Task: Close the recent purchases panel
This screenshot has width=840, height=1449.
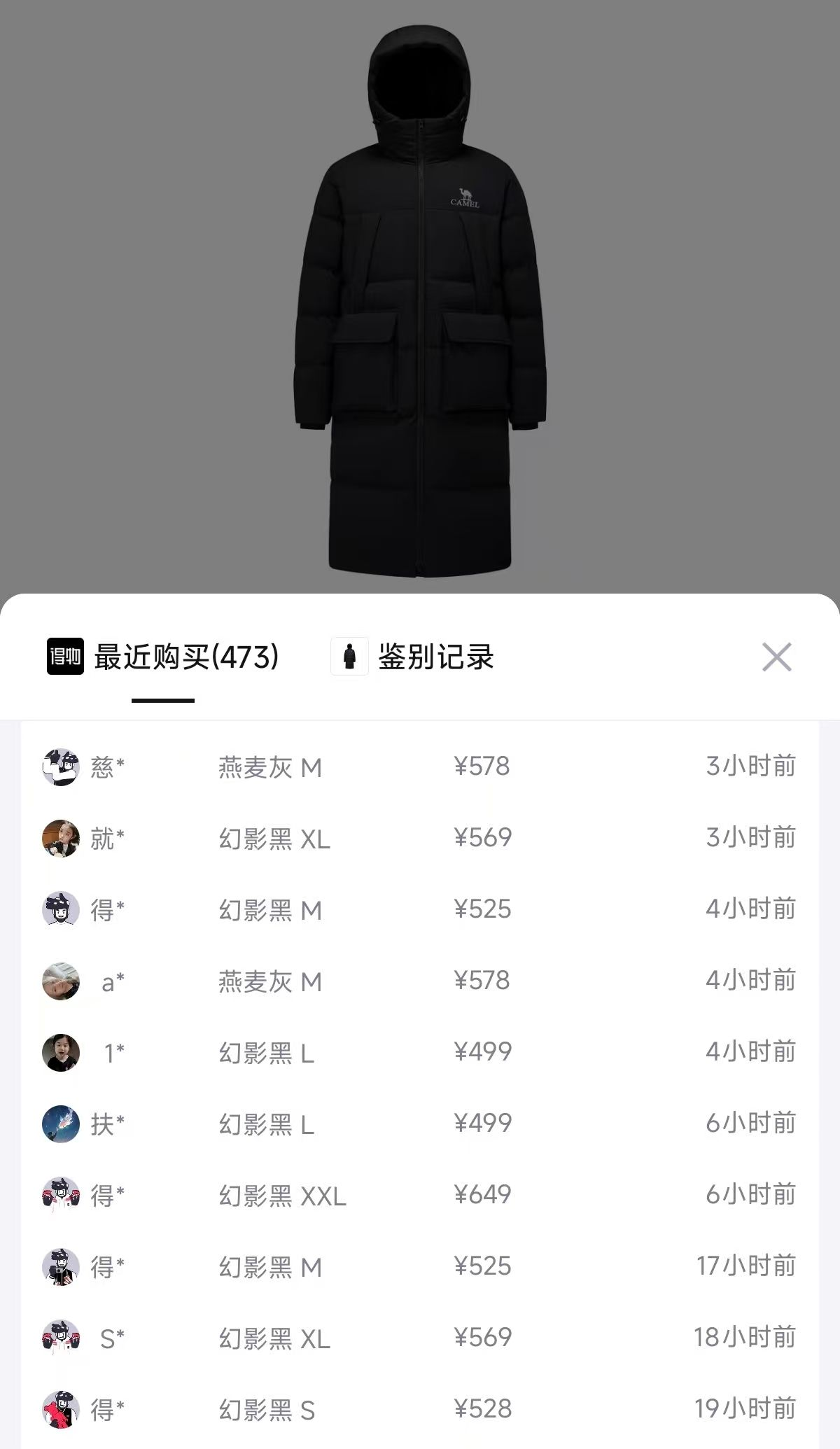Action: click(776, 657)
